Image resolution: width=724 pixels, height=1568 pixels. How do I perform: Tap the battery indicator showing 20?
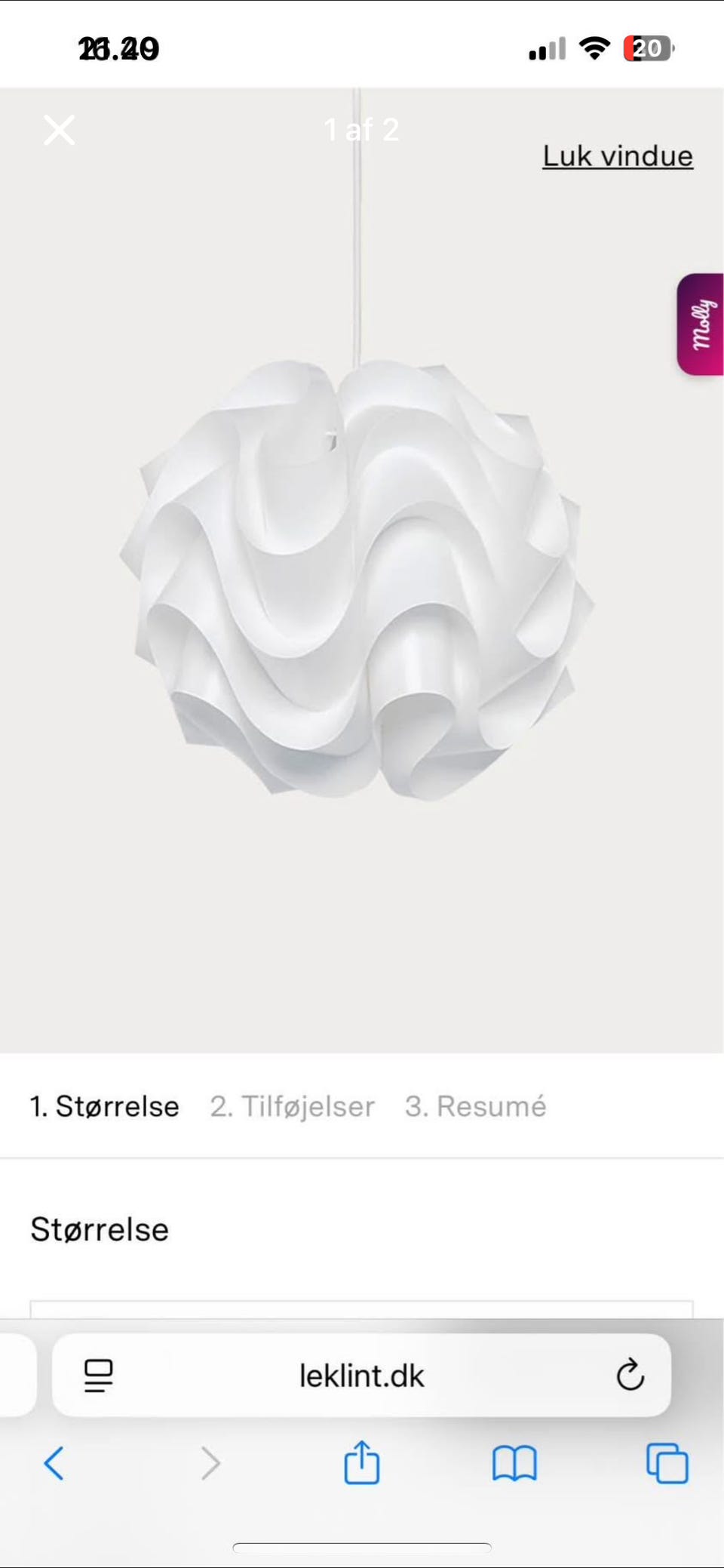pyautogui.click(x=646, y=48)
